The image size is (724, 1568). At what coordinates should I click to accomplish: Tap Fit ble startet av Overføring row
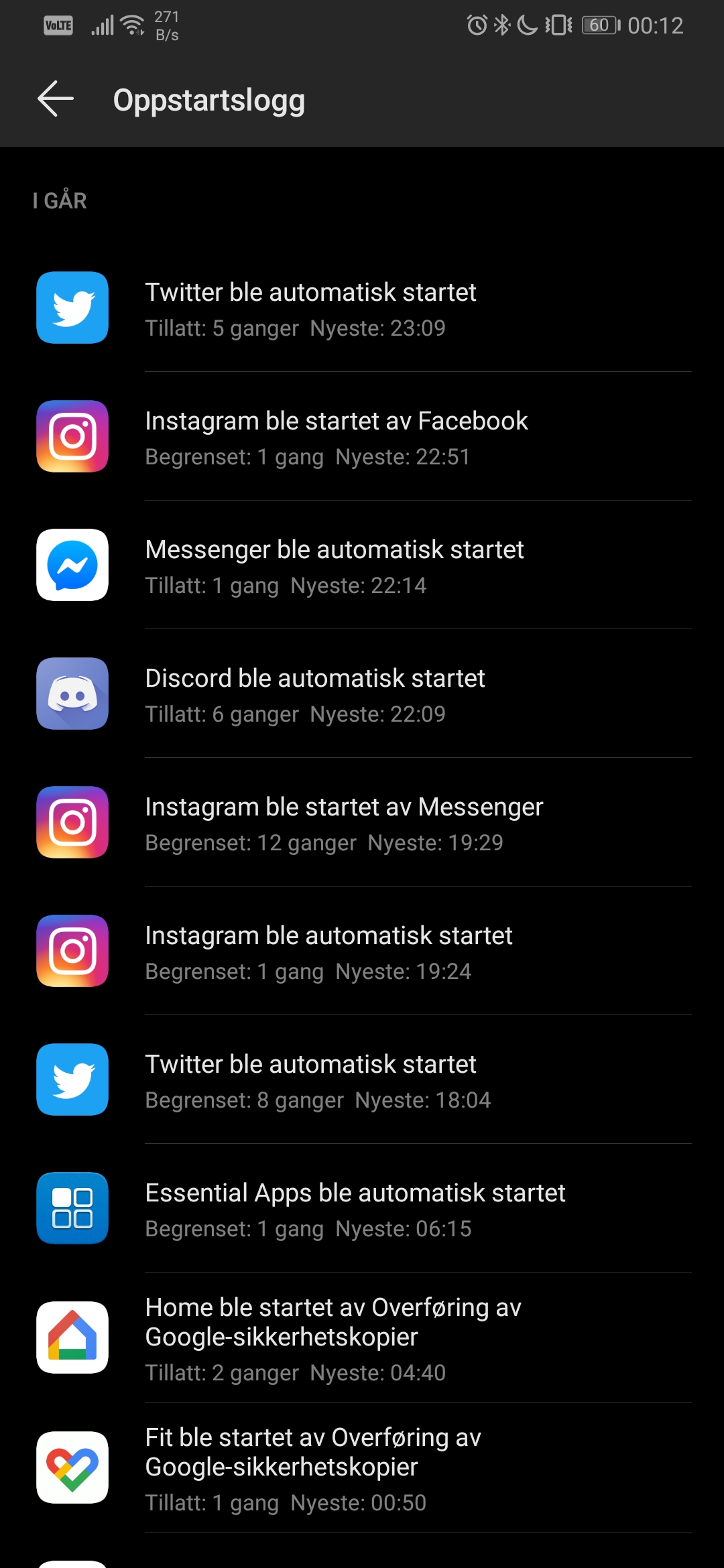pos(362,1468)
